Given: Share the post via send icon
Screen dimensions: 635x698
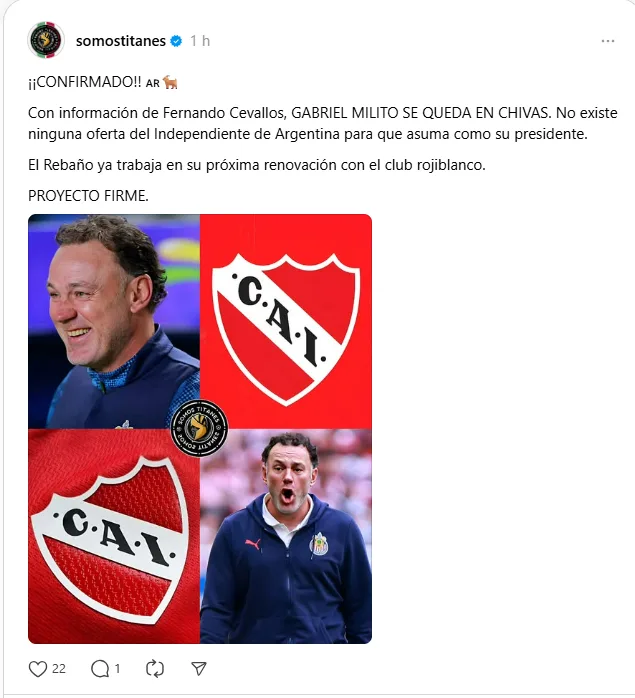Looking at the screenshot, I should [199, 668].
